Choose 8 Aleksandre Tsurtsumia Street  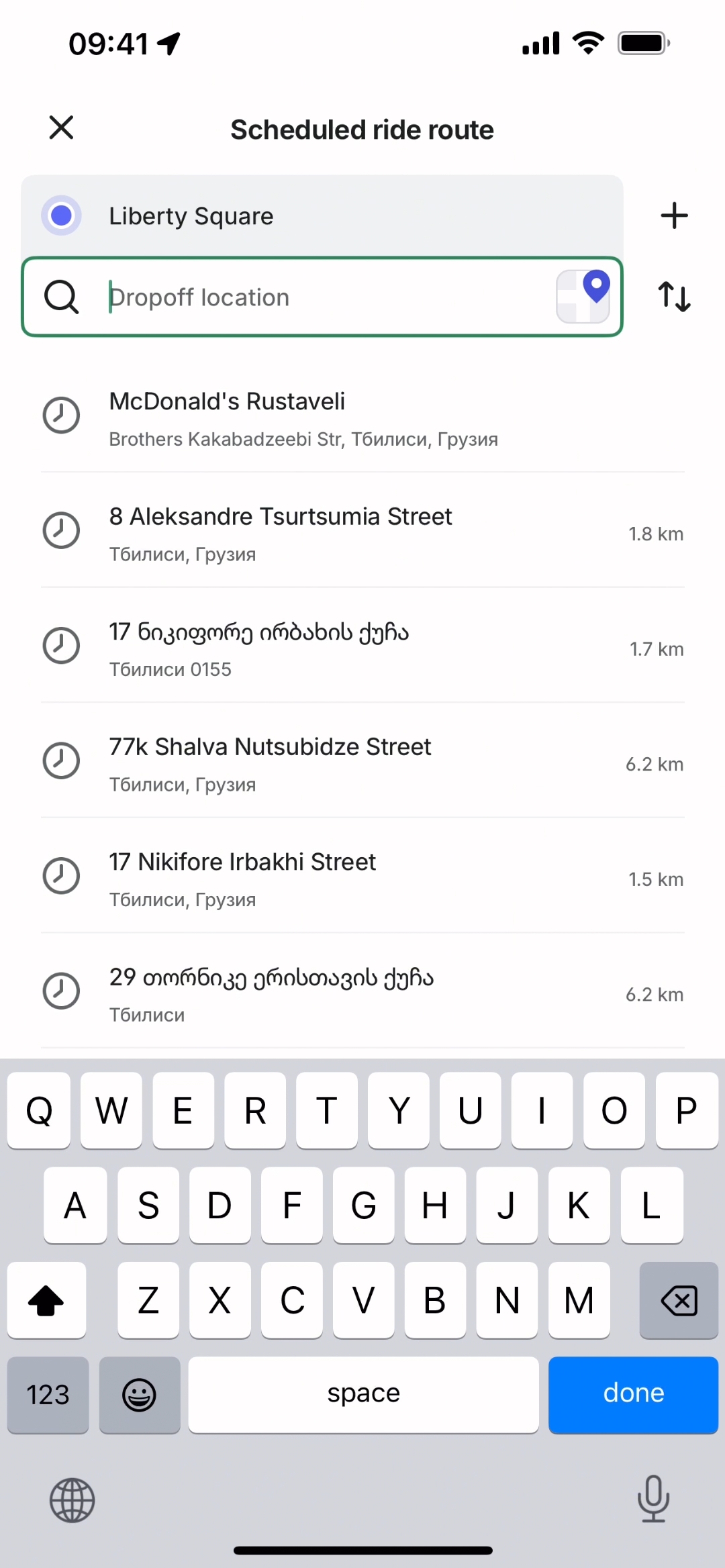[362, 533]
